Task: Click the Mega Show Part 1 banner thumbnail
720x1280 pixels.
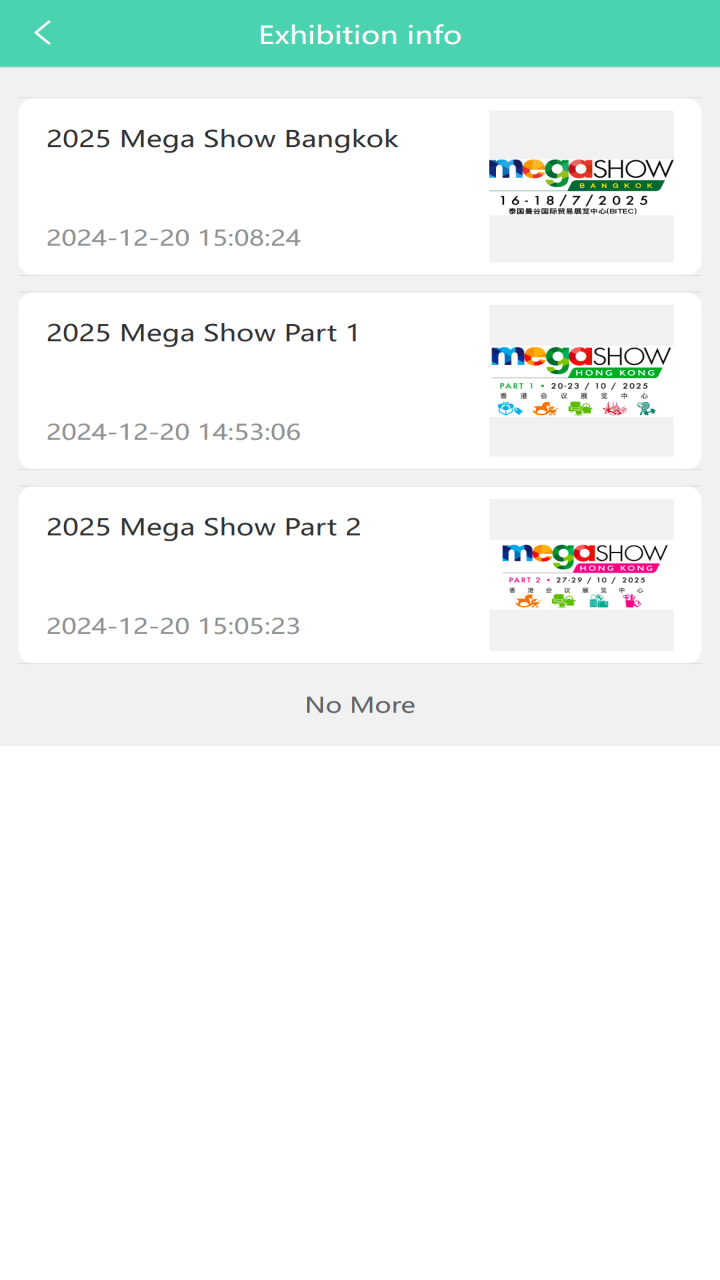Action: tap(580, 377)
